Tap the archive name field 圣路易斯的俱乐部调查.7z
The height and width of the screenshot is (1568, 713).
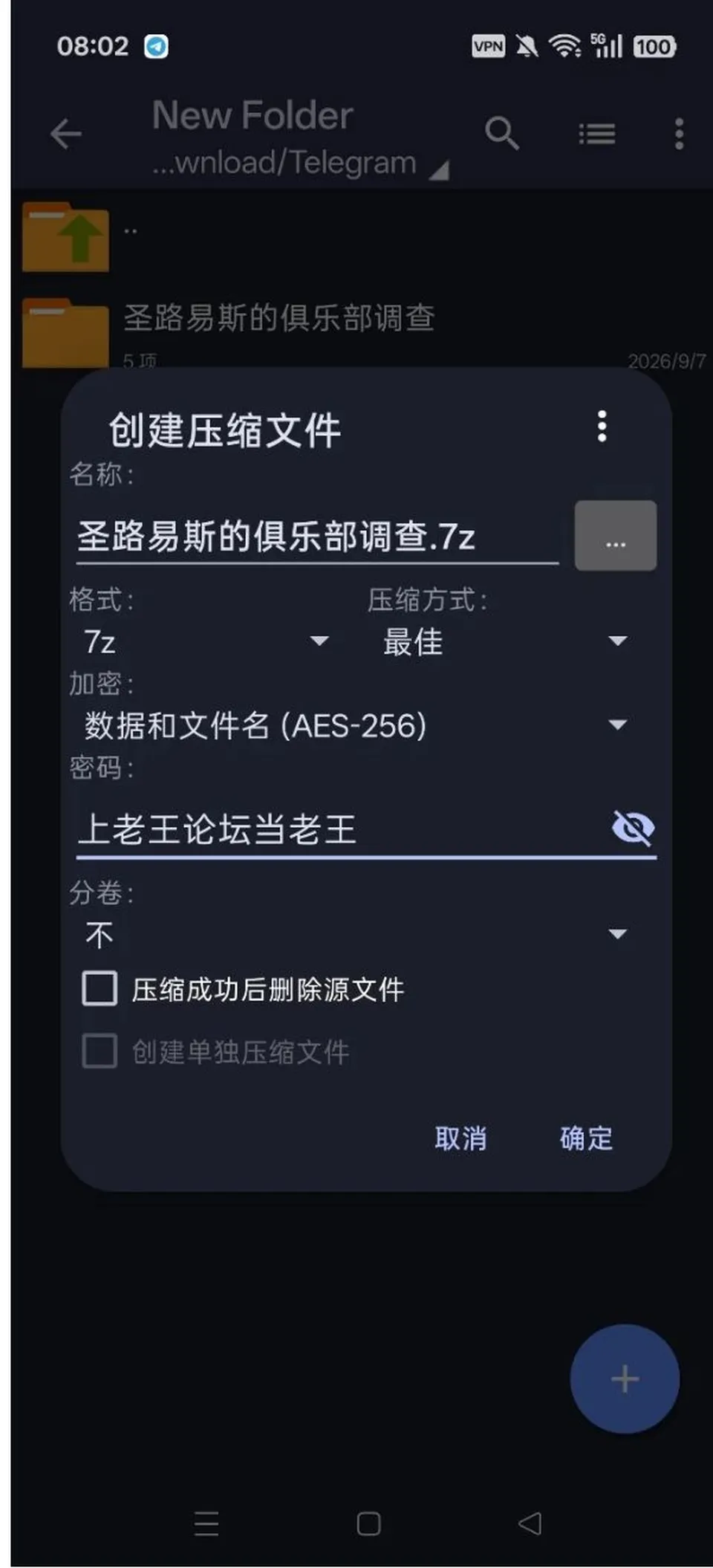(x=317, y=537)
